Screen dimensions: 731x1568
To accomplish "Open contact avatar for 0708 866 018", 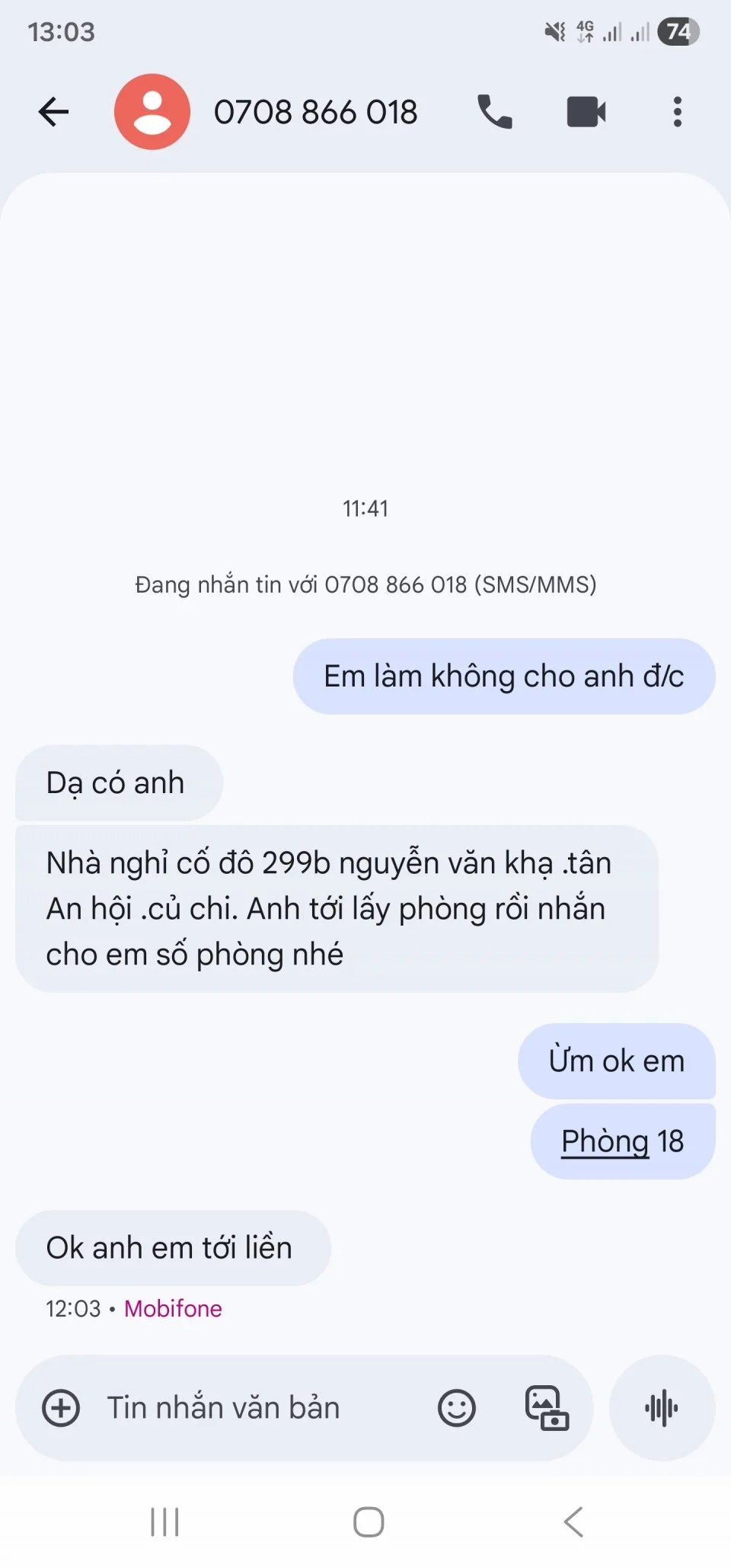I will click(152, 112).
